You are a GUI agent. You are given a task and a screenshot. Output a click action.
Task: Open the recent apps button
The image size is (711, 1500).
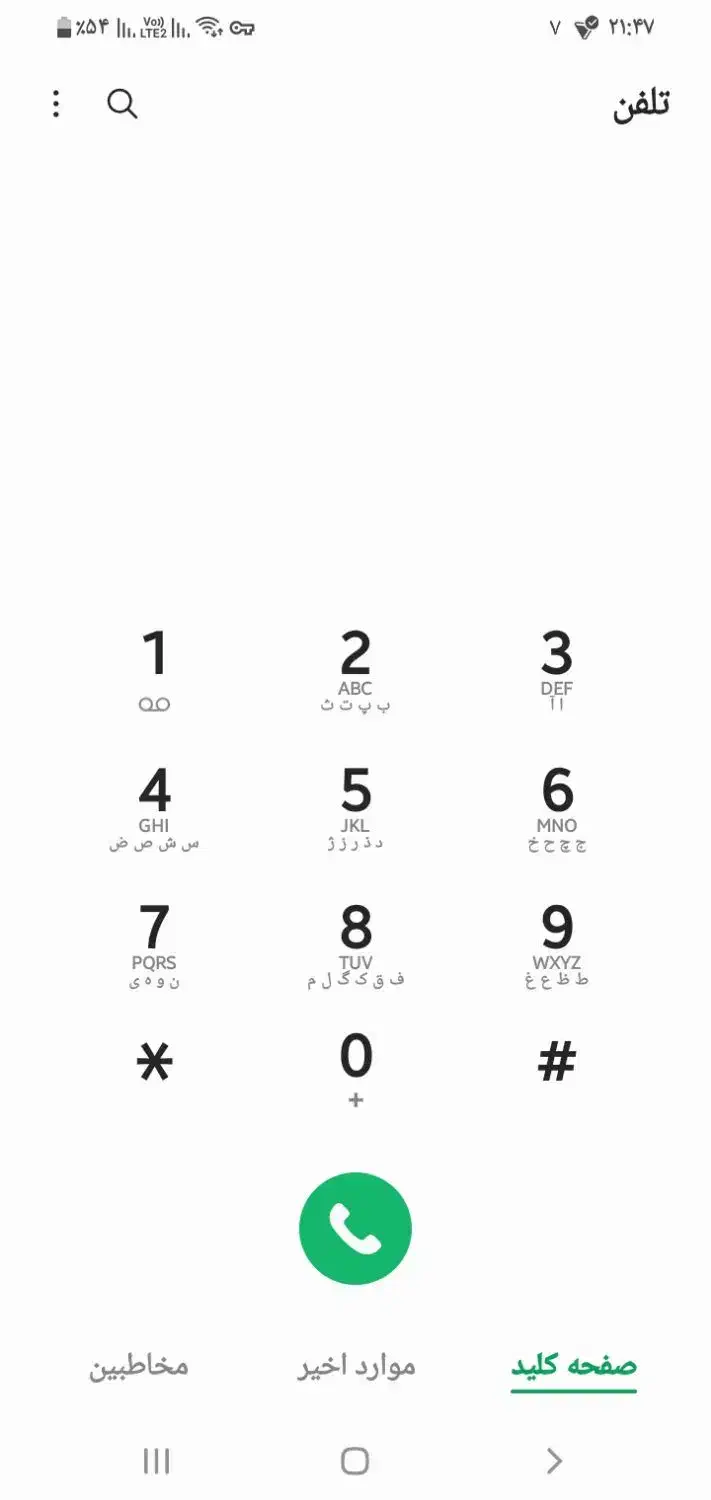click(x=156, y=1461)
